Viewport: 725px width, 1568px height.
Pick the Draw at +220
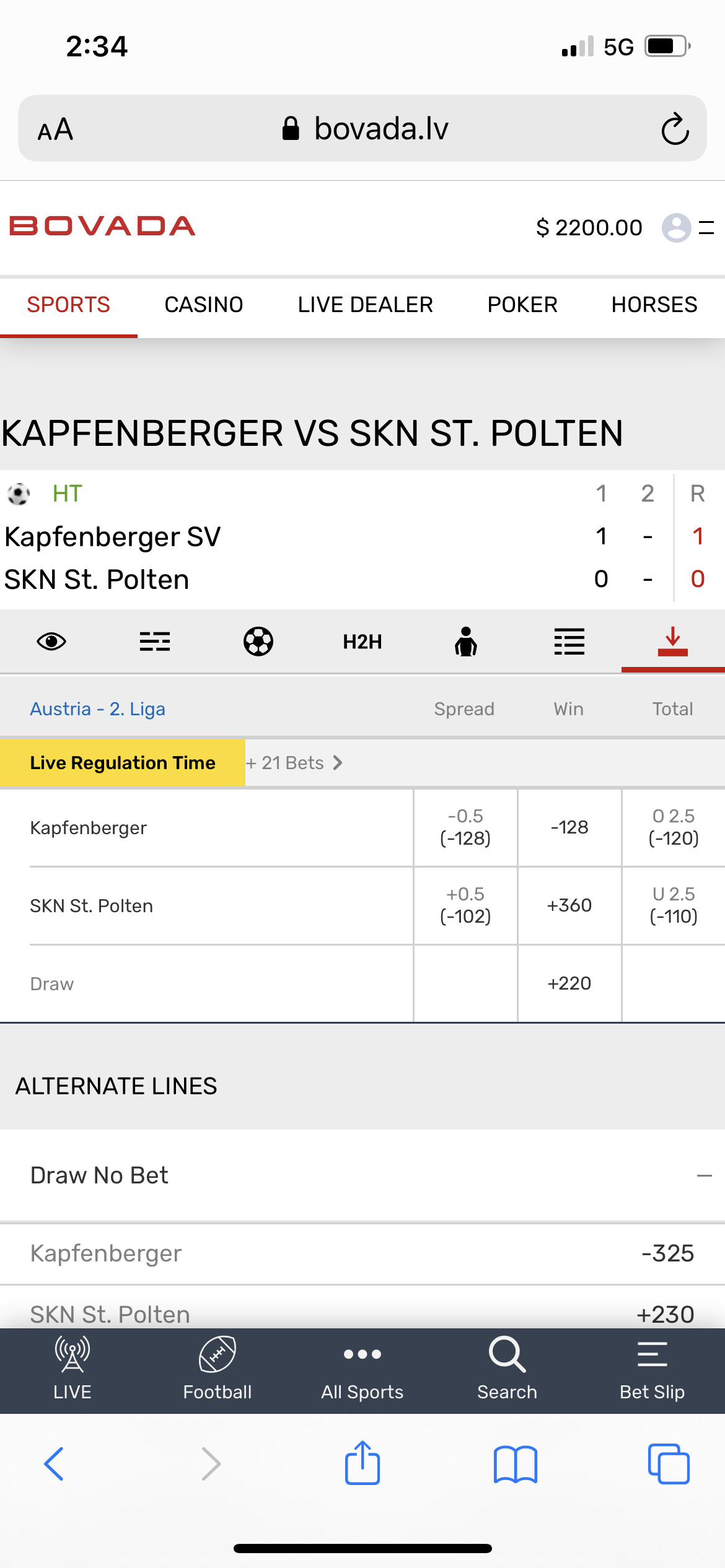[569, 983]
